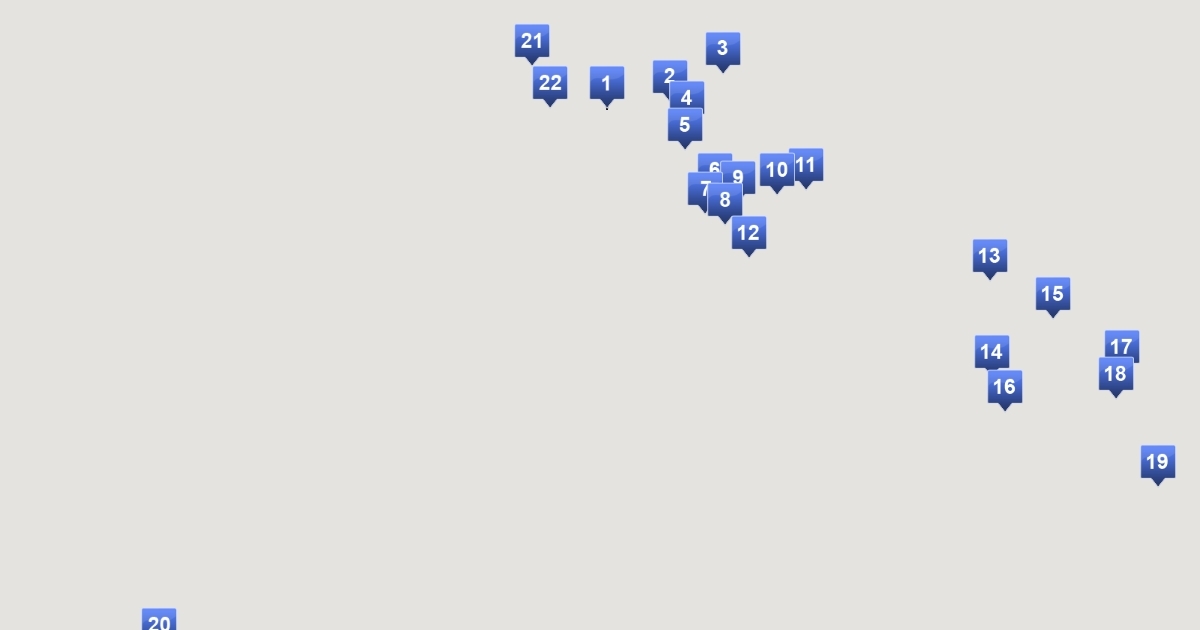
Task: Tap location marker number 12
Action: [x=749, y=233]
